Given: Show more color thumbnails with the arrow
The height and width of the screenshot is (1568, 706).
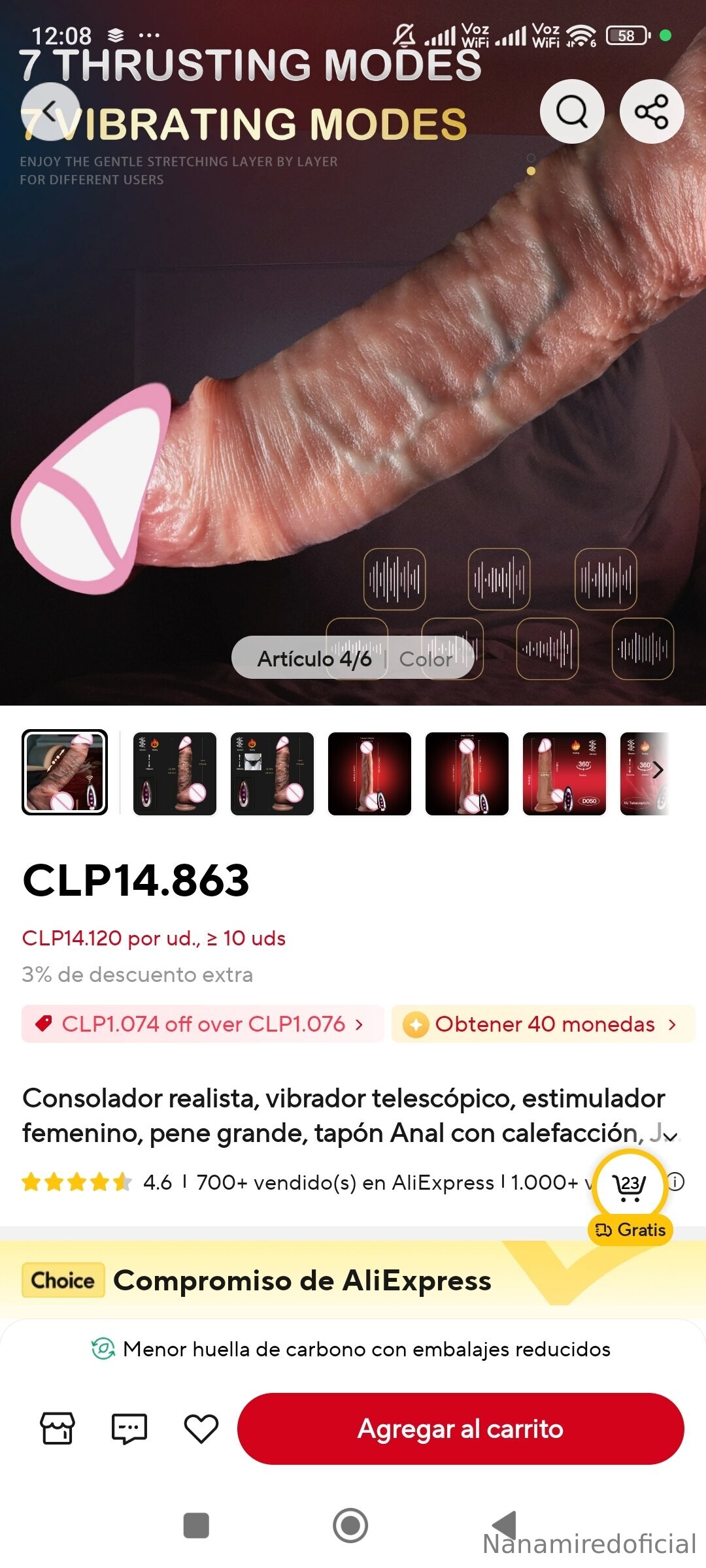Looking at the screenshot, I should tap(657, 770).
